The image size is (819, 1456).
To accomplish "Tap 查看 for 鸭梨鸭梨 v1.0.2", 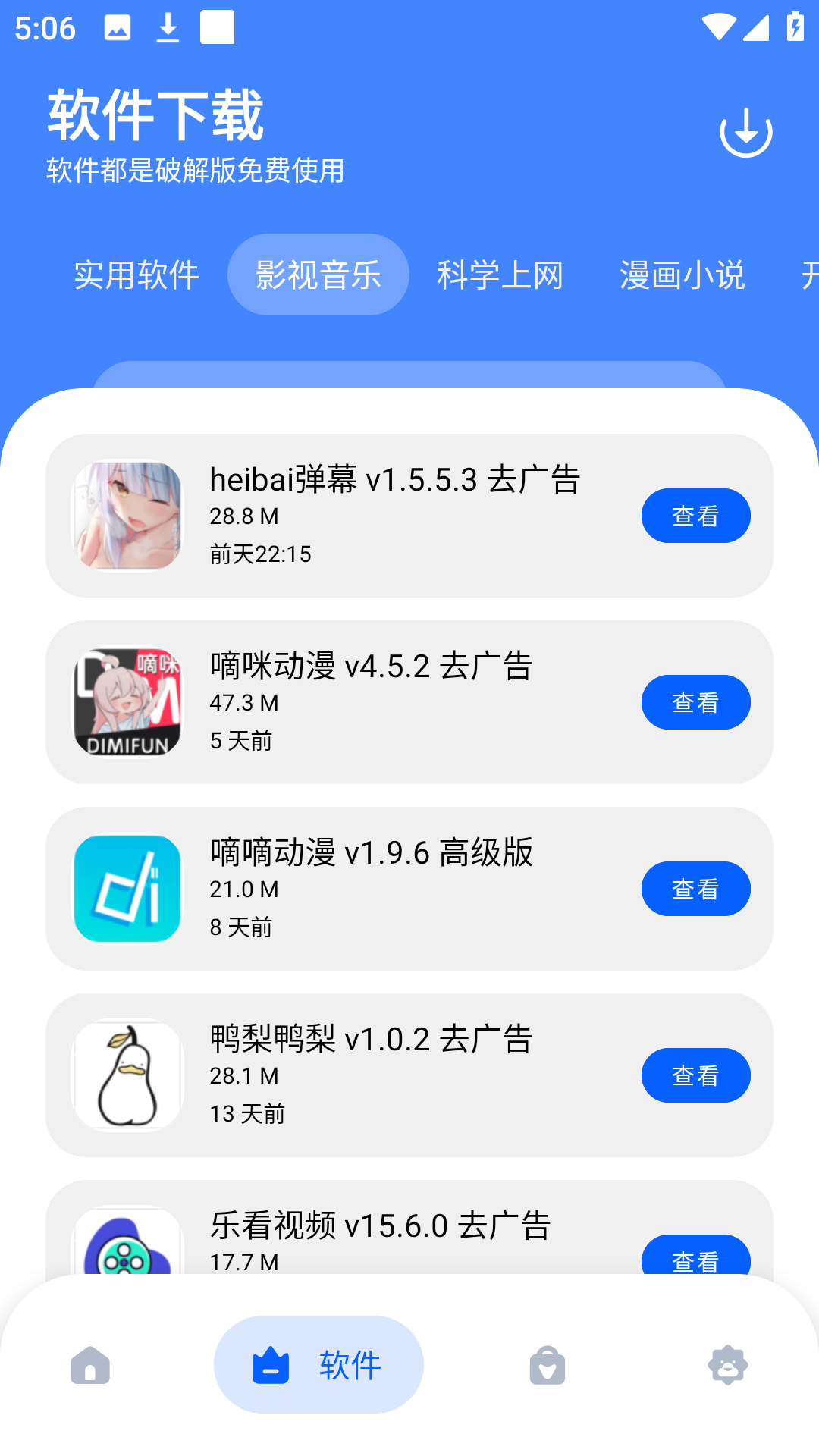I will [x=695, y=1075].
